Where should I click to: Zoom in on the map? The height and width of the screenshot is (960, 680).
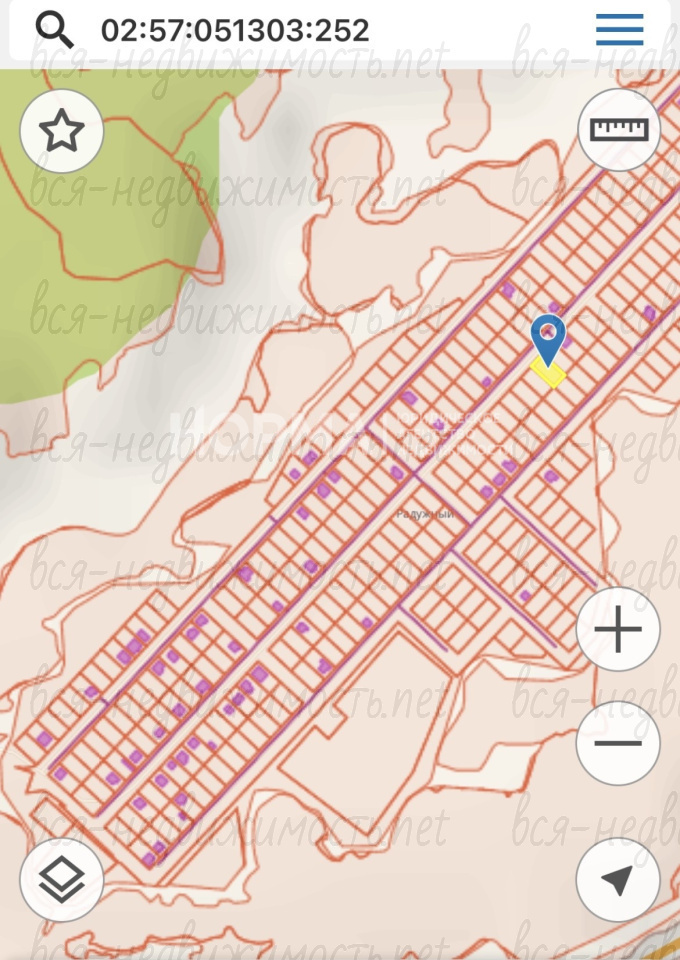[618, 630]
